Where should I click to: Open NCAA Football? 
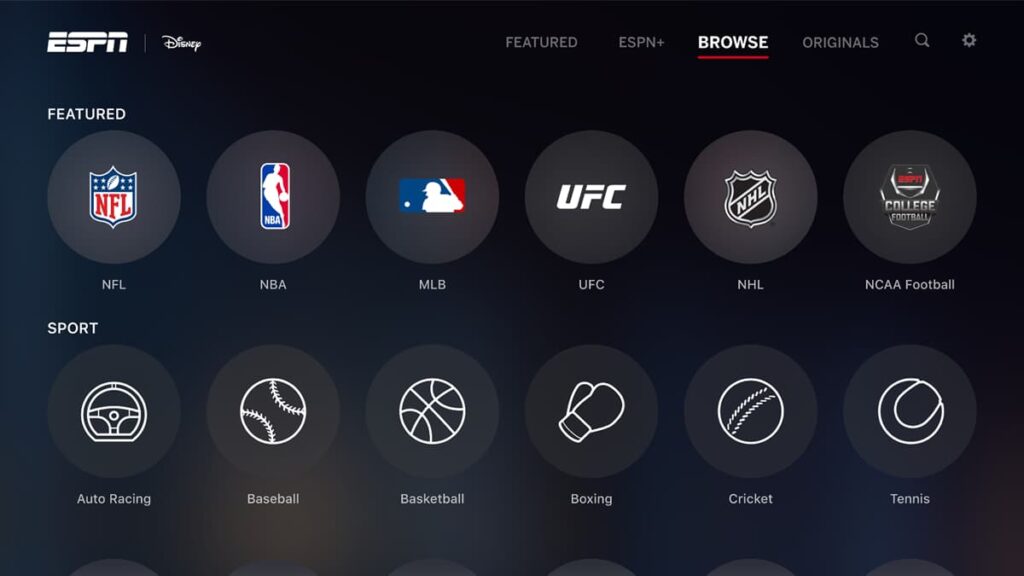click(x=910, y=197)
